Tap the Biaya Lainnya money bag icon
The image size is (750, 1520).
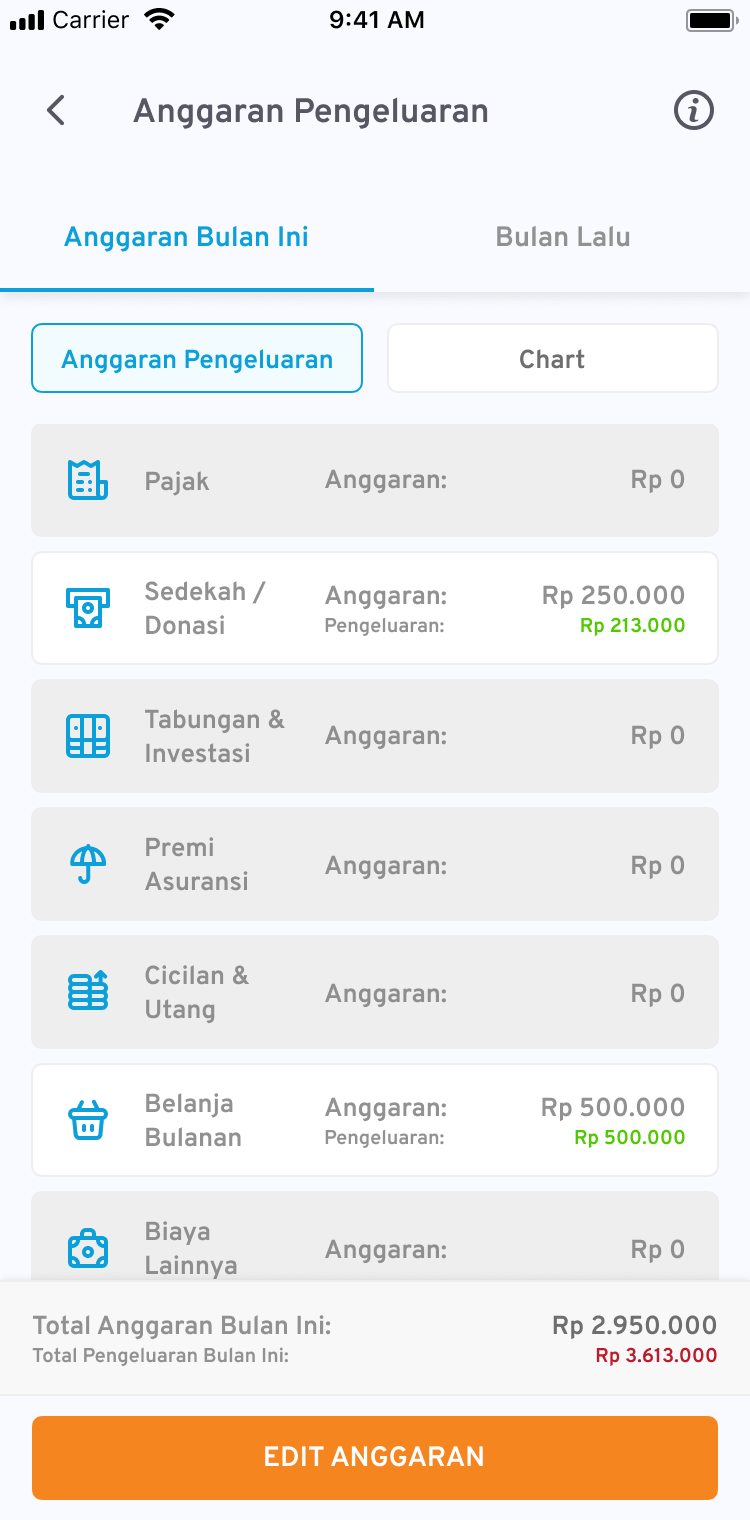[x=88, y=1248]
